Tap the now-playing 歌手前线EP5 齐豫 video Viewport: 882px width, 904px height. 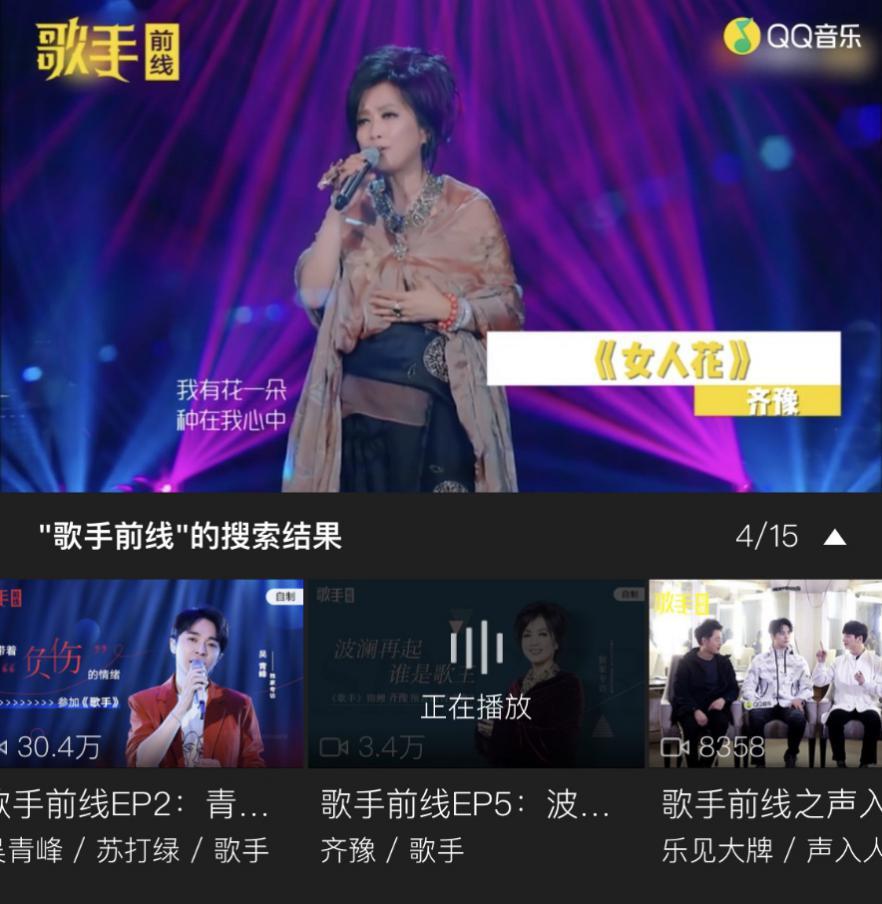pyautogui.click(x=475, y=674)
